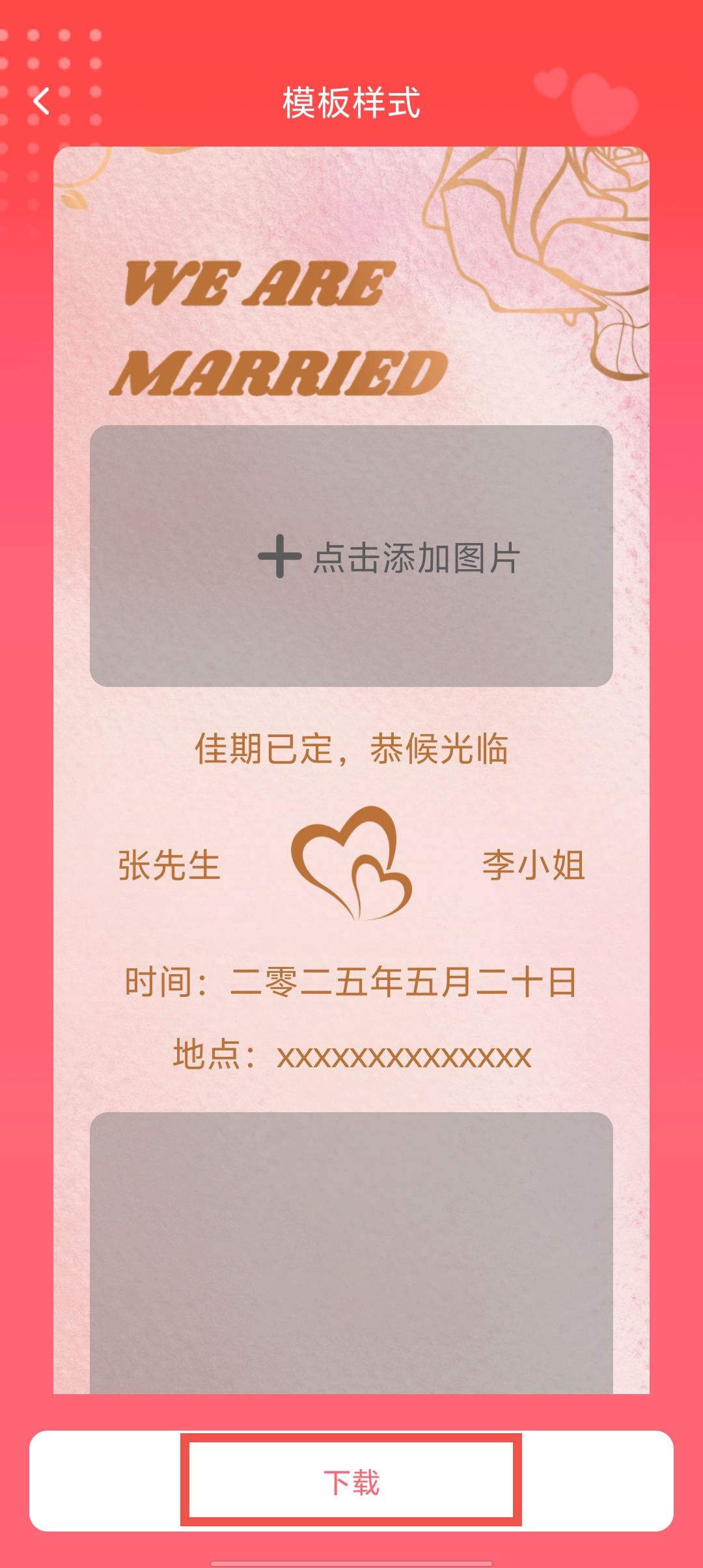Edit the bride name 李小姐
The image size is (703, 1568).
tap(533, 865)
